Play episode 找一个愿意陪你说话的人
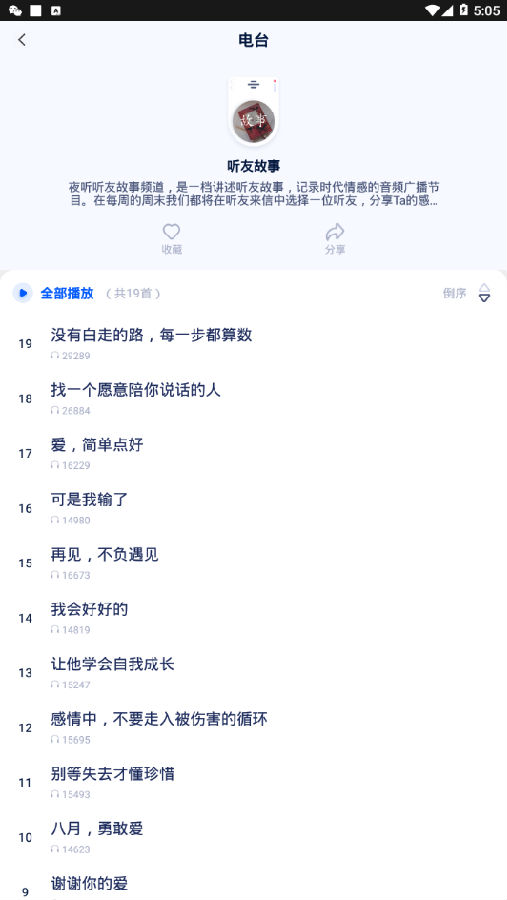 253,398
